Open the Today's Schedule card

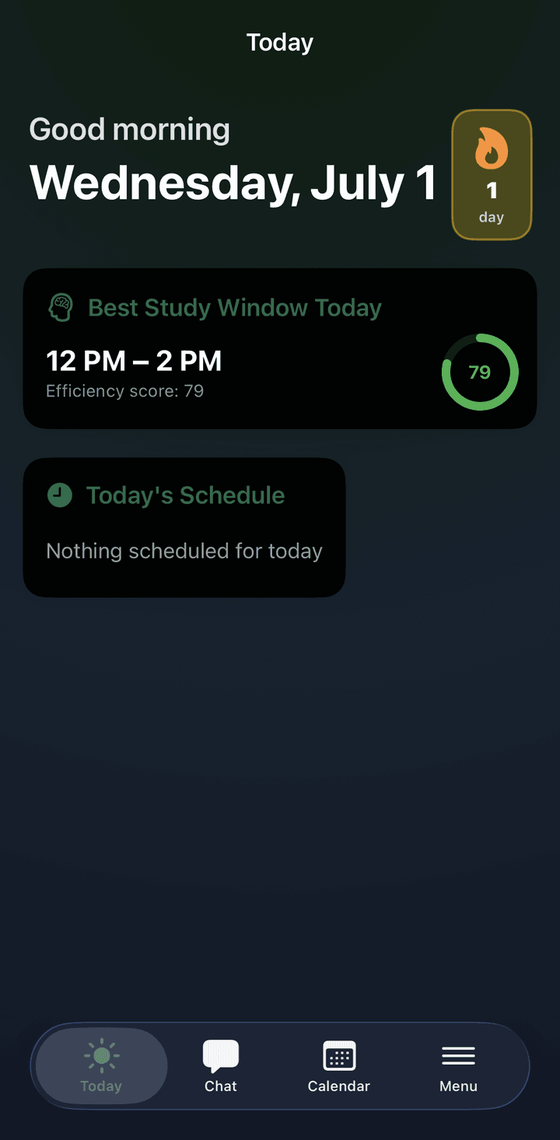point(184,527)
